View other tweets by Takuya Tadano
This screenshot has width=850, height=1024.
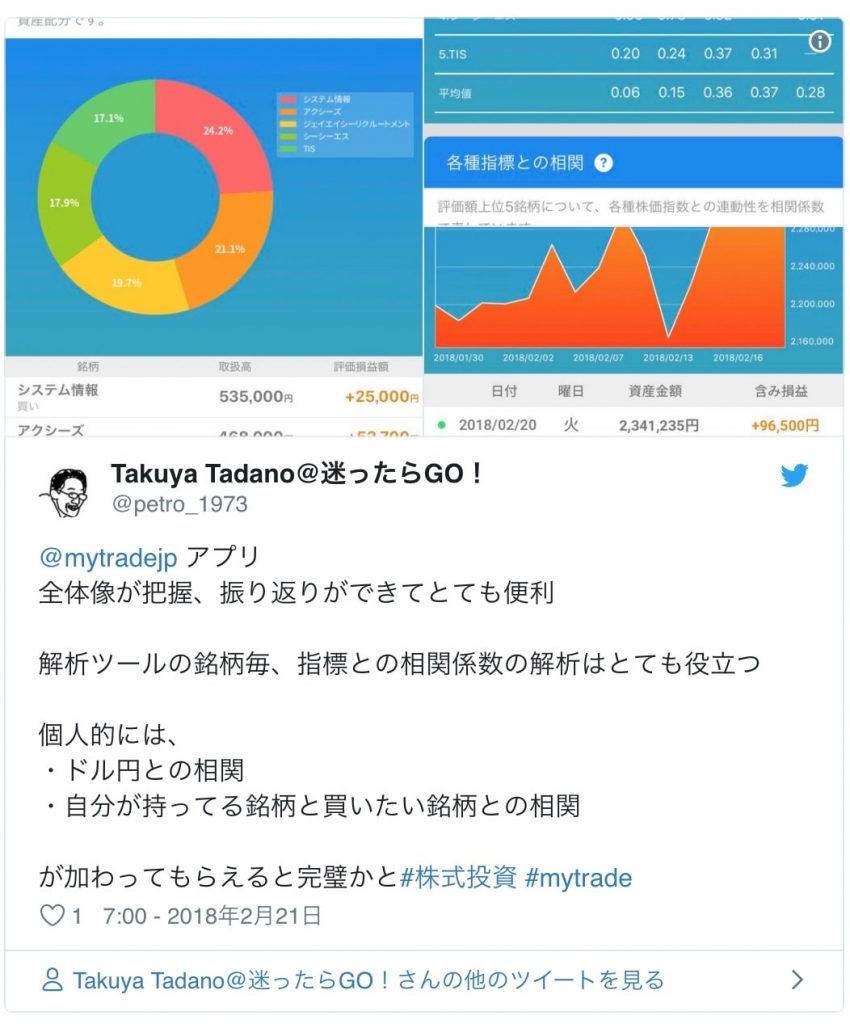click(x=368, y=980)
